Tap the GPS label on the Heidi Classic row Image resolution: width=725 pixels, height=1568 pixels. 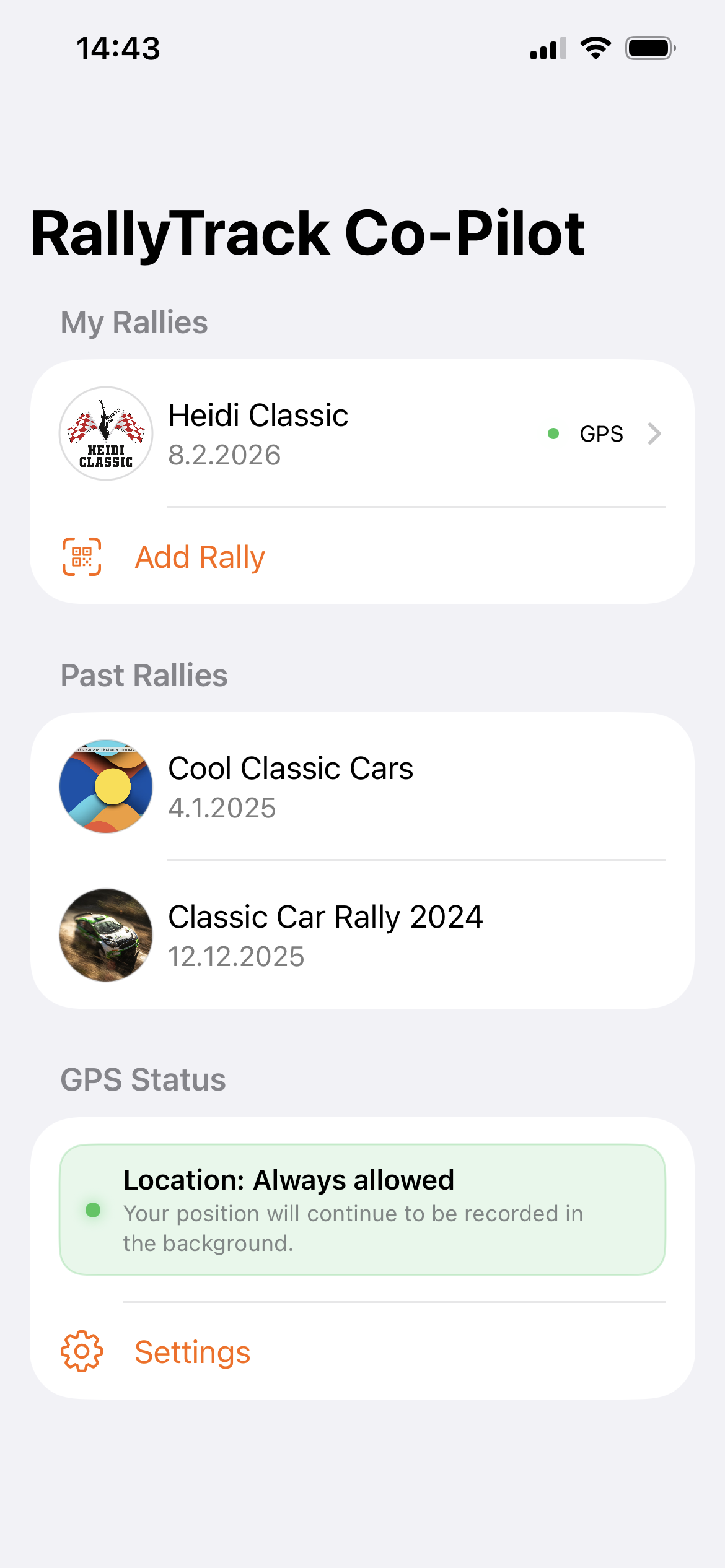600,433
